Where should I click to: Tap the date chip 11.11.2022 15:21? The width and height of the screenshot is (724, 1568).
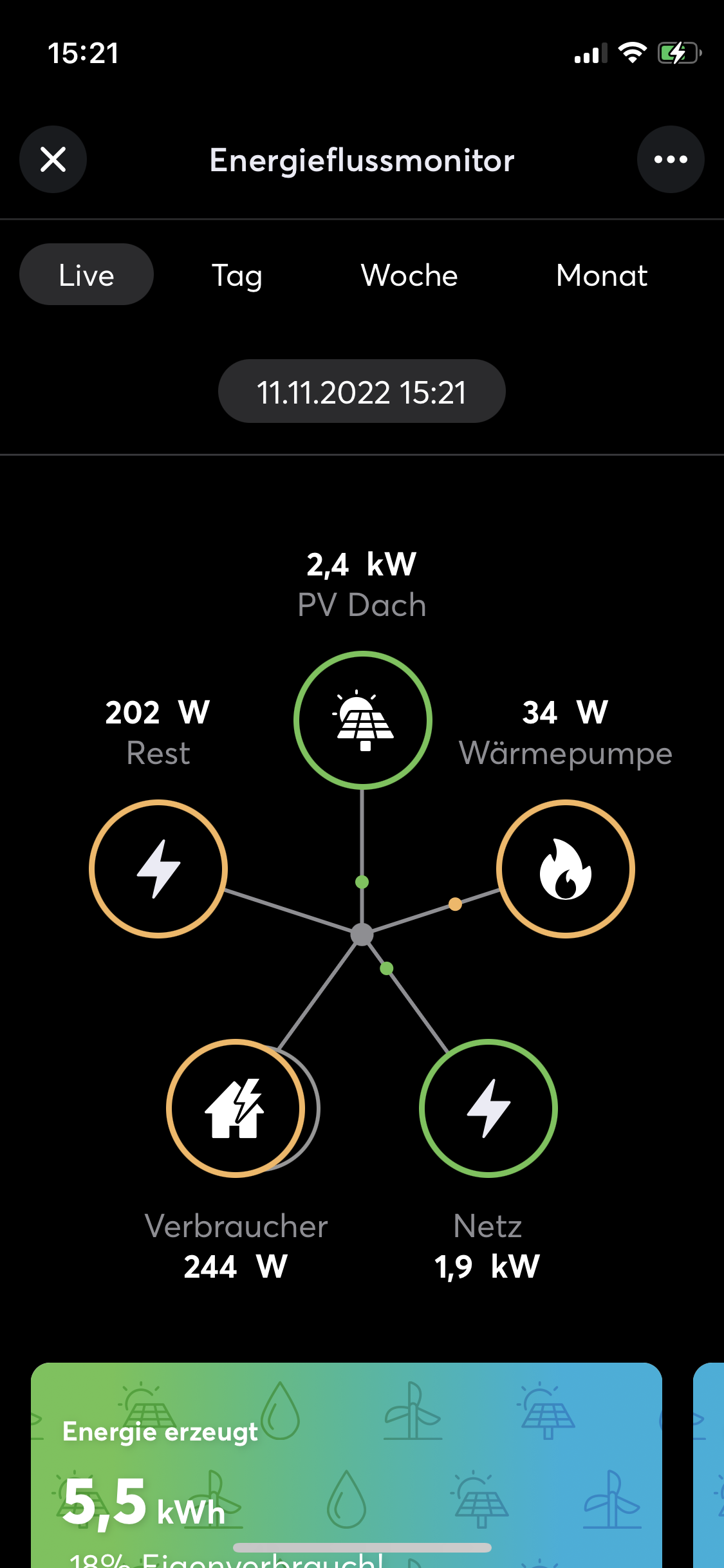tap(362, 391)
